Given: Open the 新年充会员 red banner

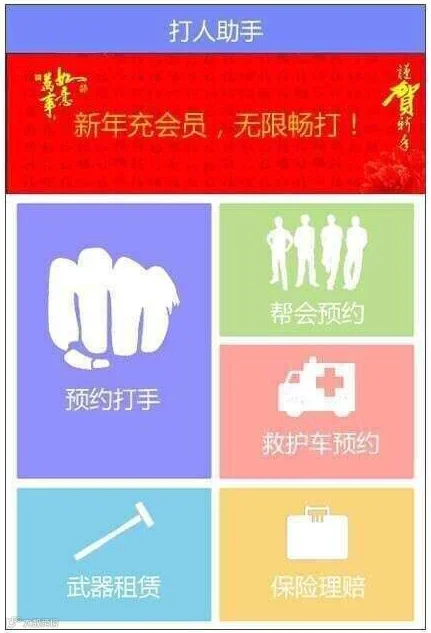Looking at the screenshot, I should (x=216, y=124).
